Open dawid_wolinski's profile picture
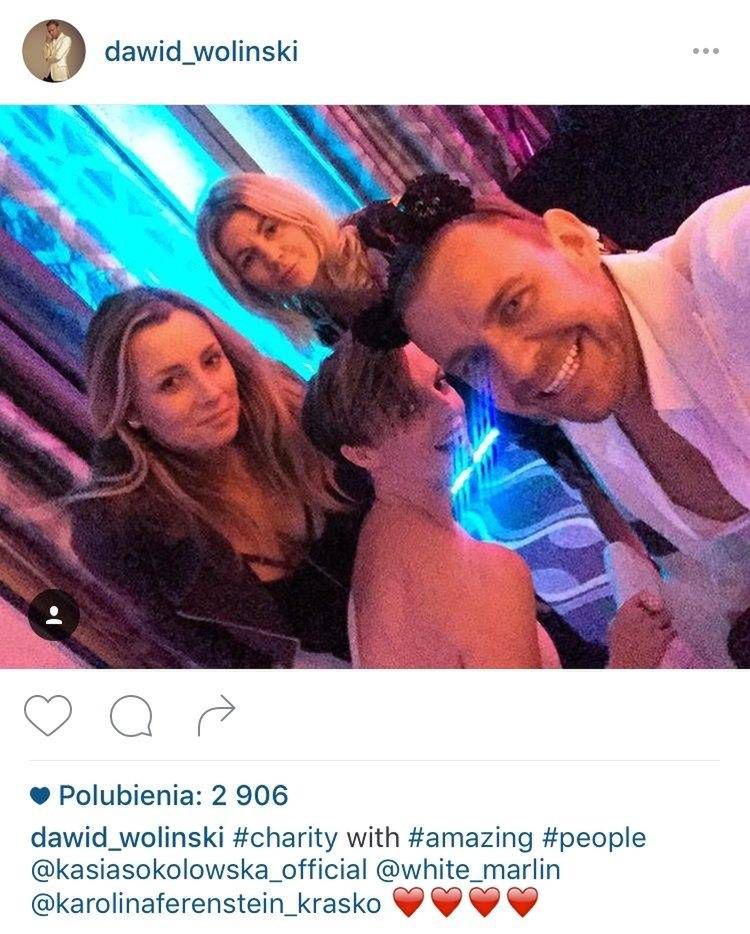Viewport: 750px width, 934px height. (x=53, y=51)
